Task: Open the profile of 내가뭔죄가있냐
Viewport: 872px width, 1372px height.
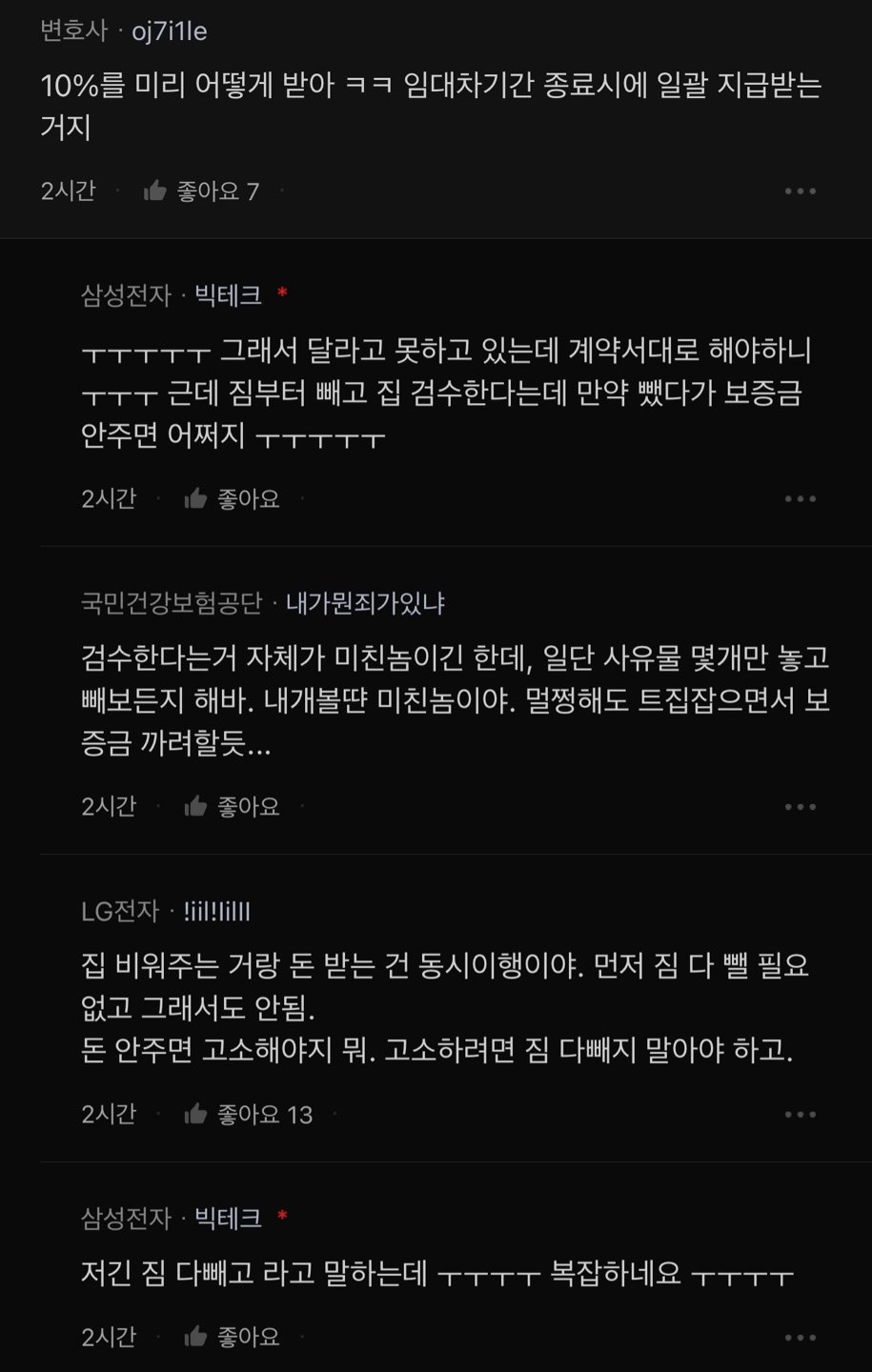Action: 365,603
